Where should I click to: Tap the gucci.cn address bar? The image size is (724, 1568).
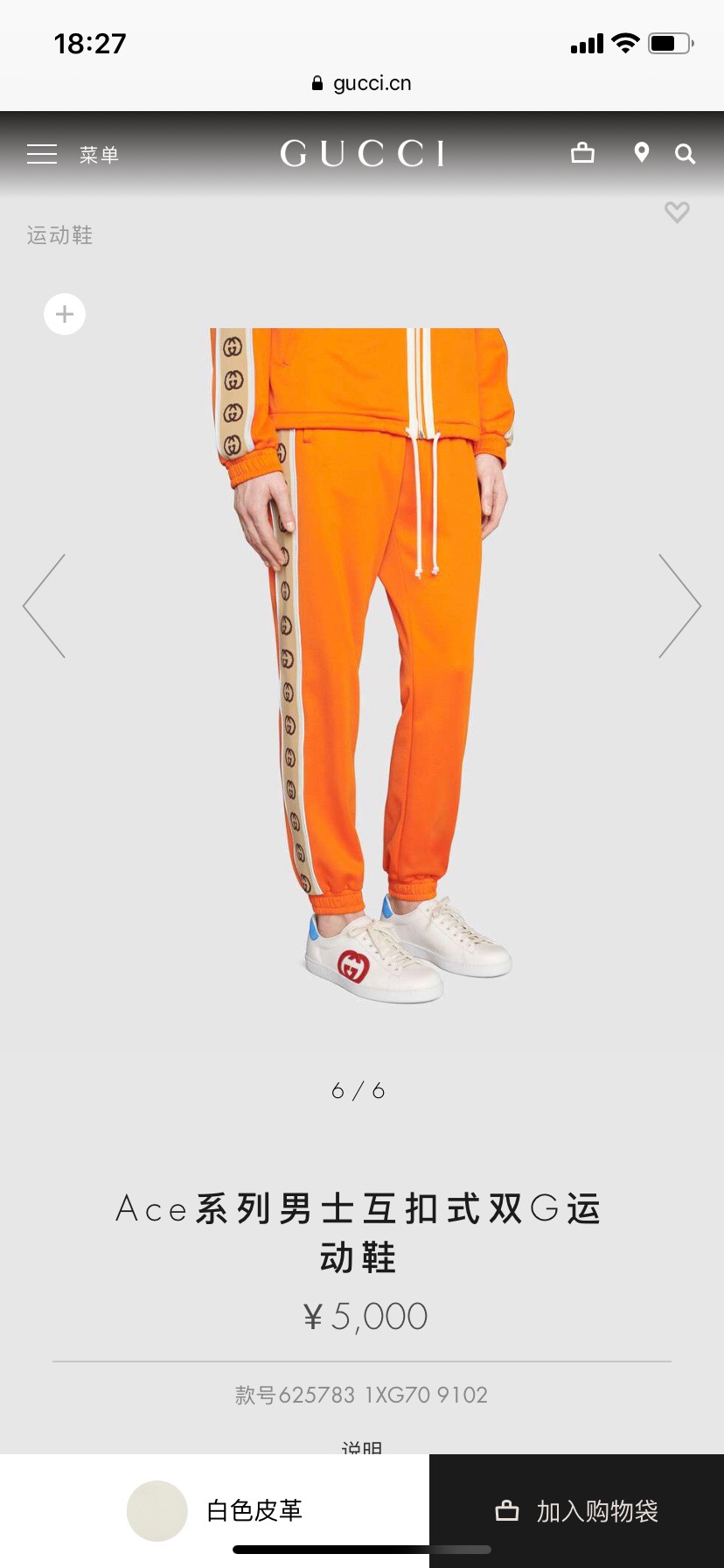point(362,83)
